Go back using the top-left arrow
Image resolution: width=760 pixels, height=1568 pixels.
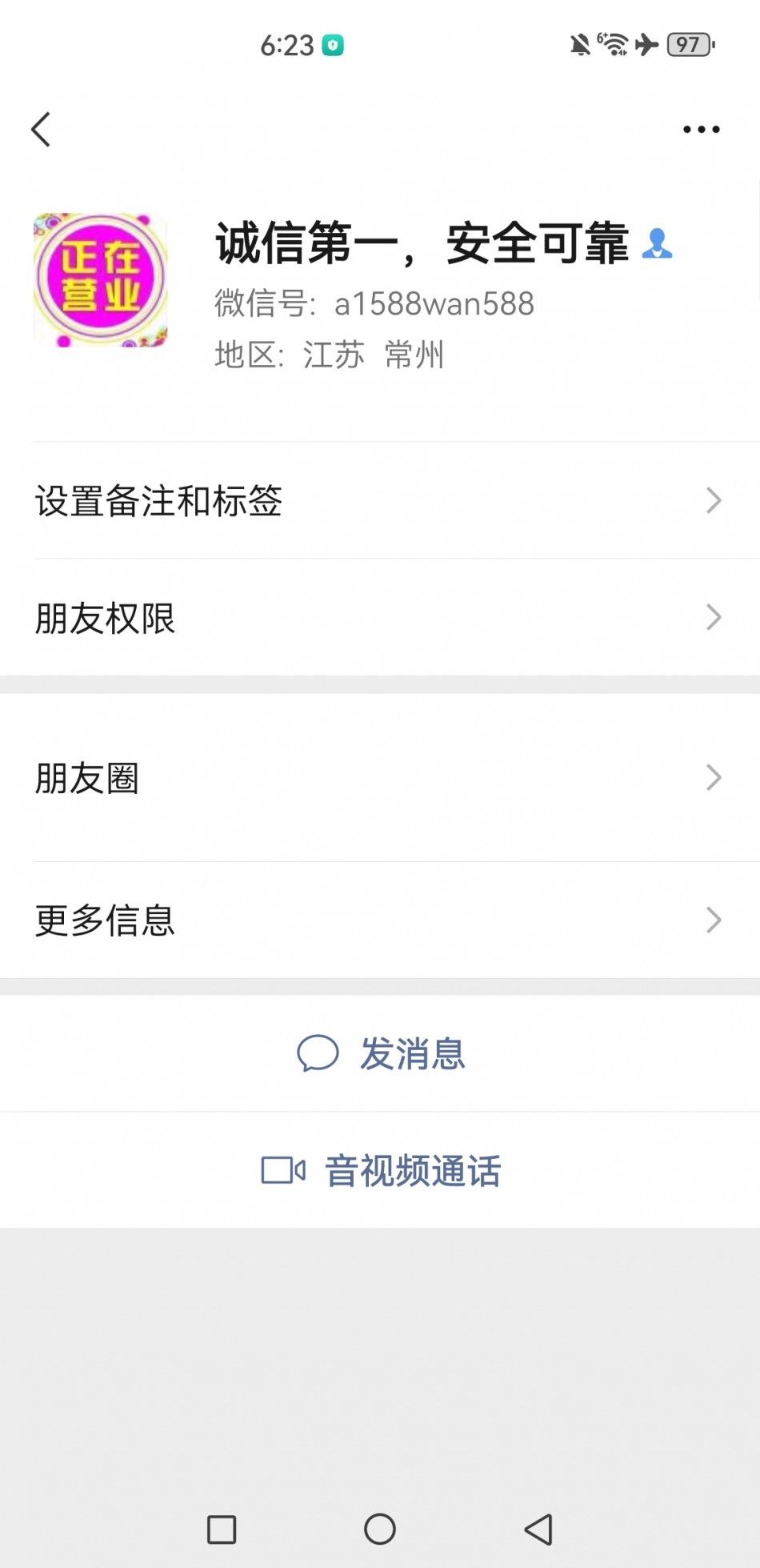tap(41, 129)
